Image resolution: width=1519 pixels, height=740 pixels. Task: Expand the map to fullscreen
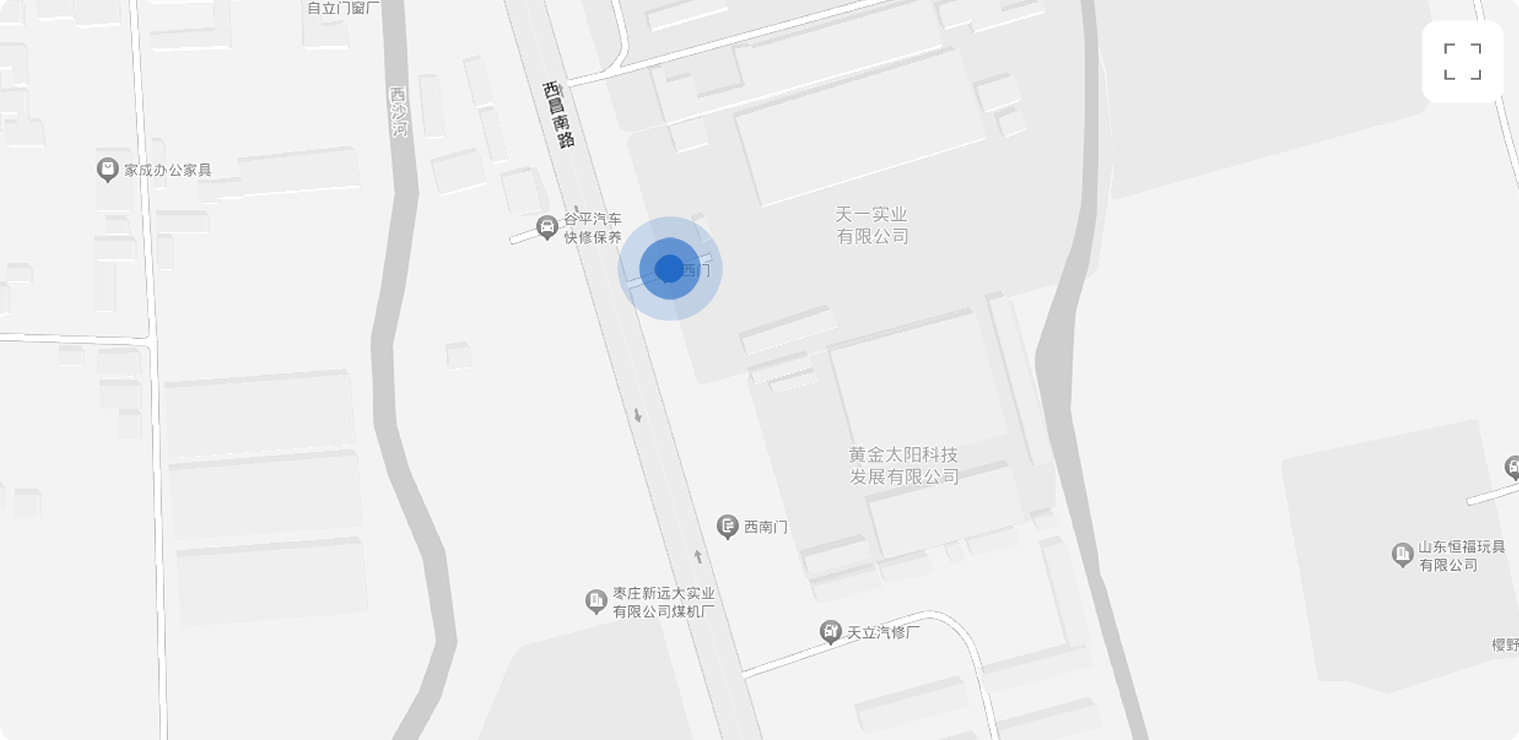pos(1462,61)
